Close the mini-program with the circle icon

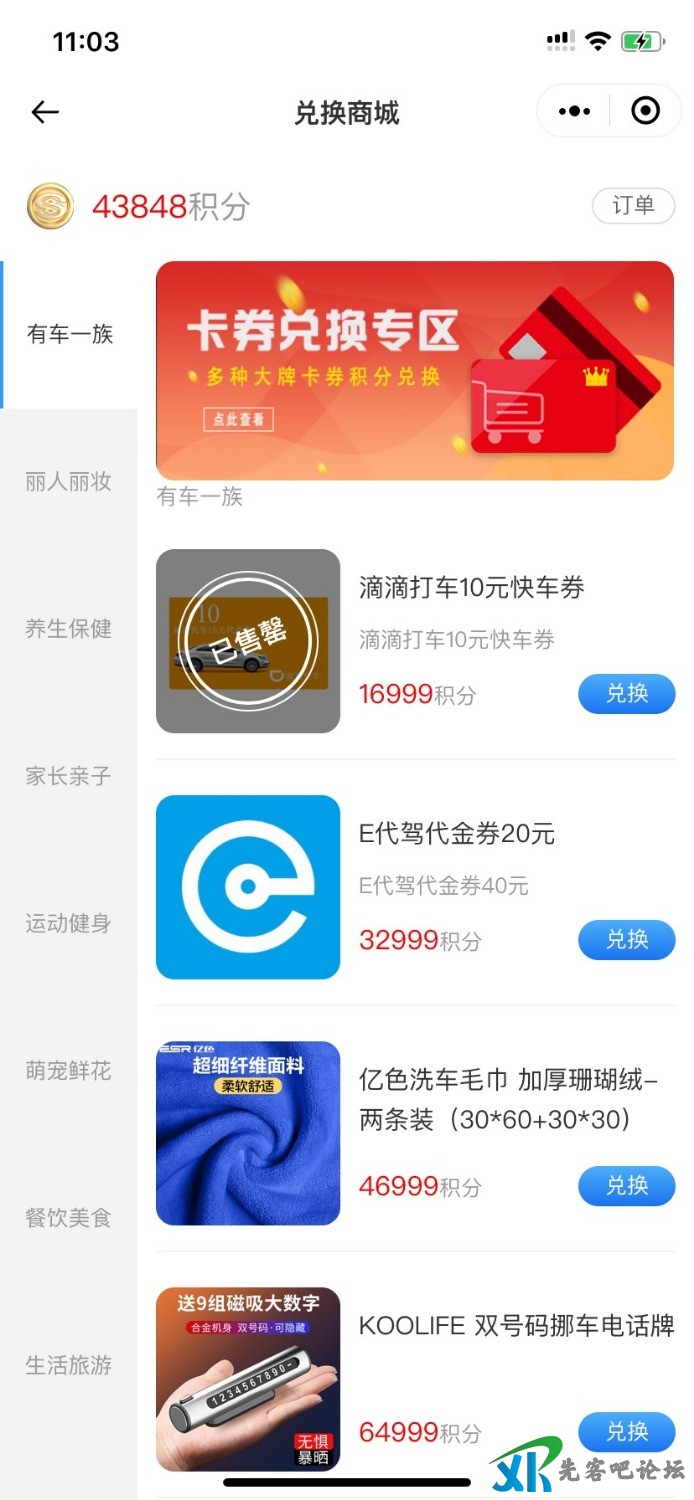(646, 111)
